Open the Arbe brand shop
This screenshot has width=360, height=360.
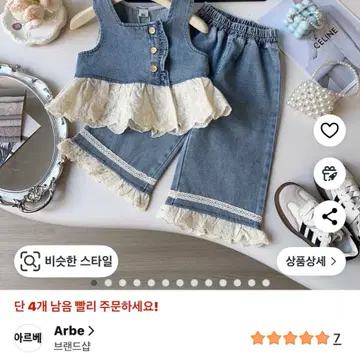point(74,331)
